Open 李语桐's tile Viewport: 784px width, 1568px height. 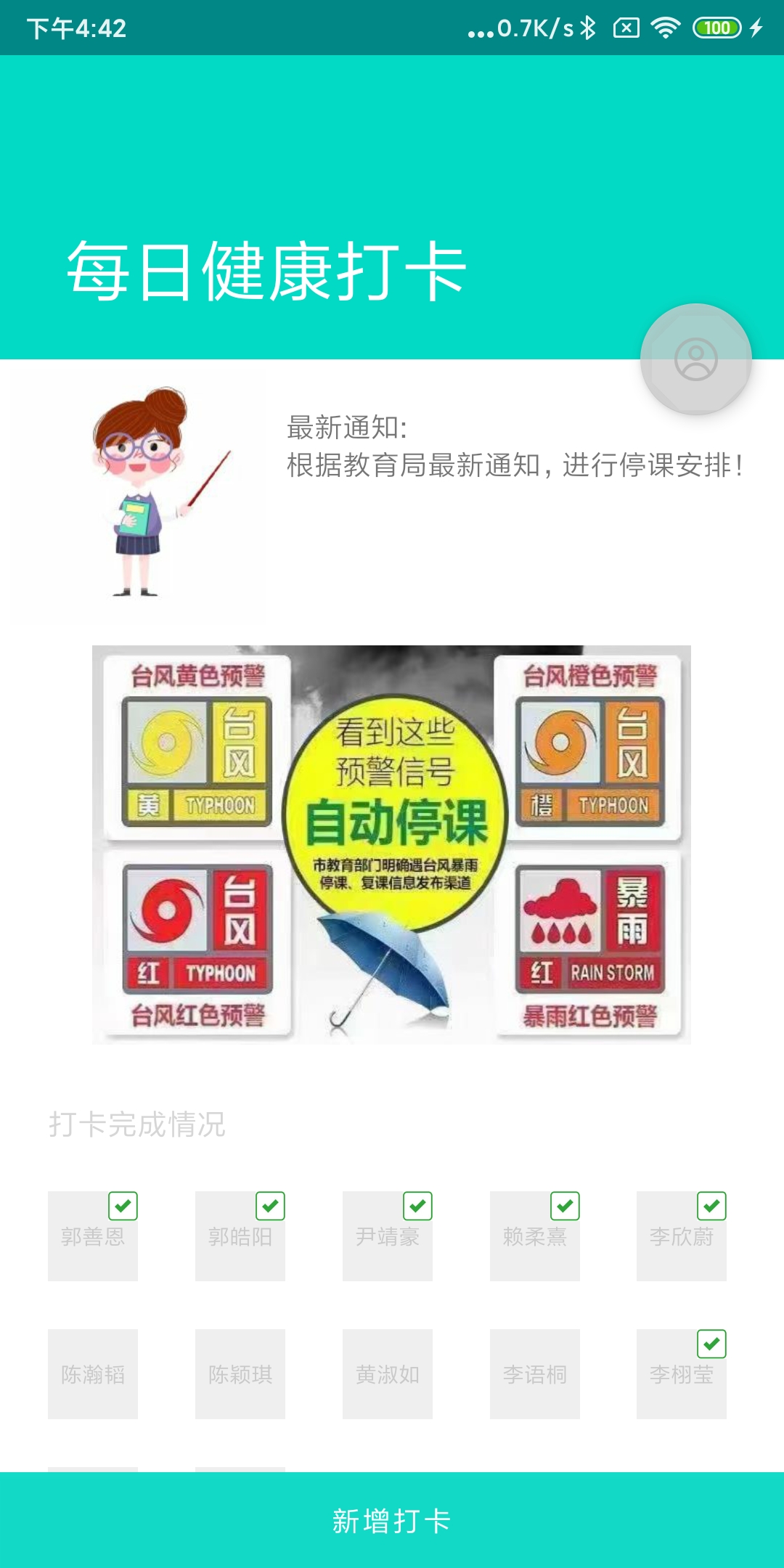[535, 1374]
